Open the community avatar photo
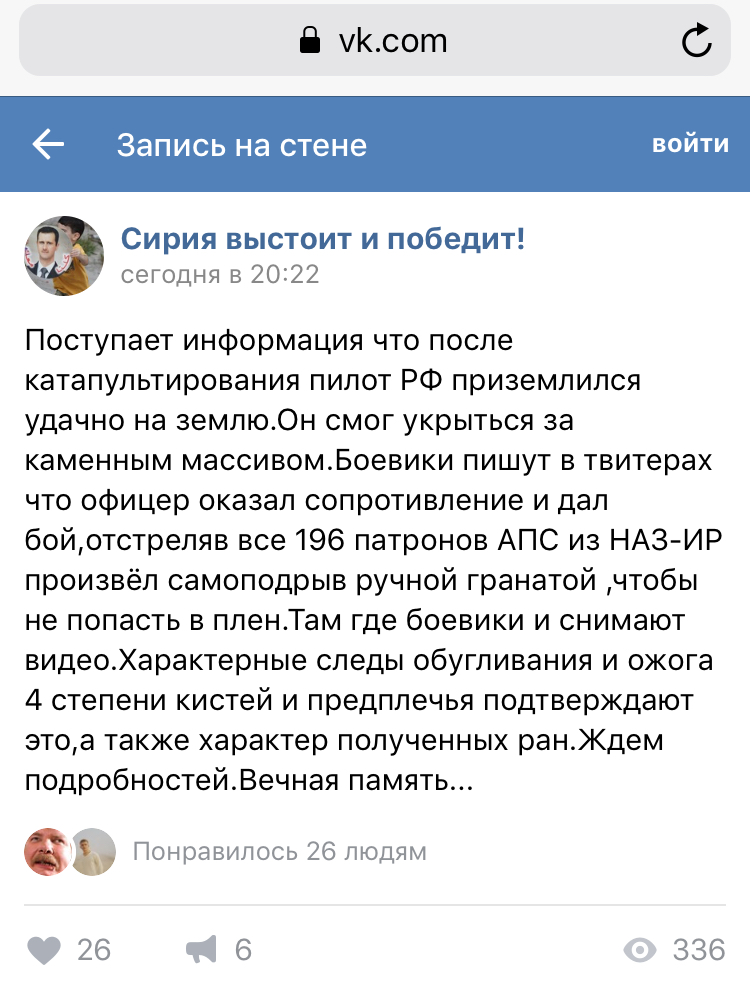The image size is (750, 998). (64, 255)
